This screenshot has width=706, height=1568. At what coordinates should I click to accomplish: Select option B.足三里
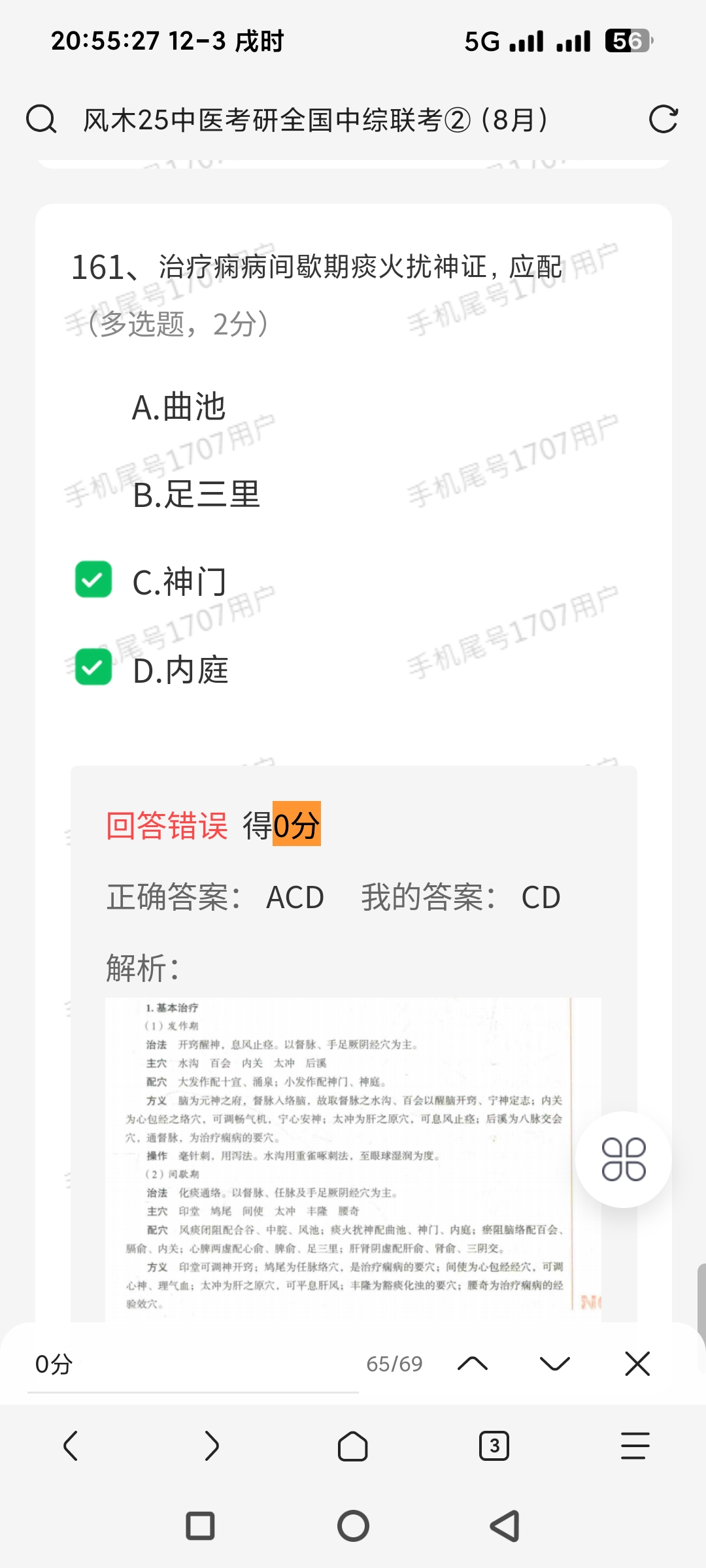[195, 495]
